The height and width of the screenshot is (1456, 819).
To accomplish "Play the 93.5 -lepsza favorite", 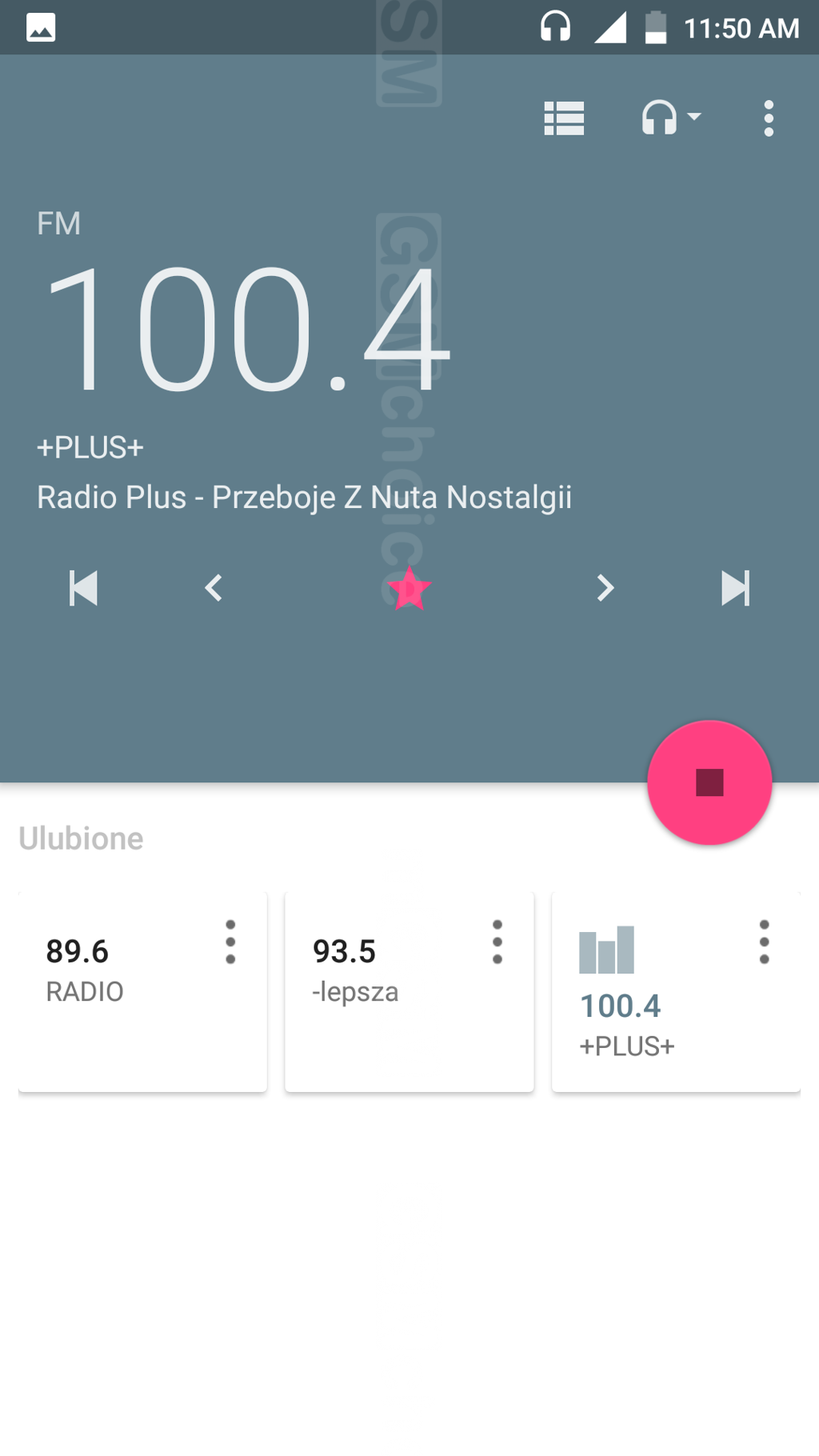I will (x=384, y=992).
